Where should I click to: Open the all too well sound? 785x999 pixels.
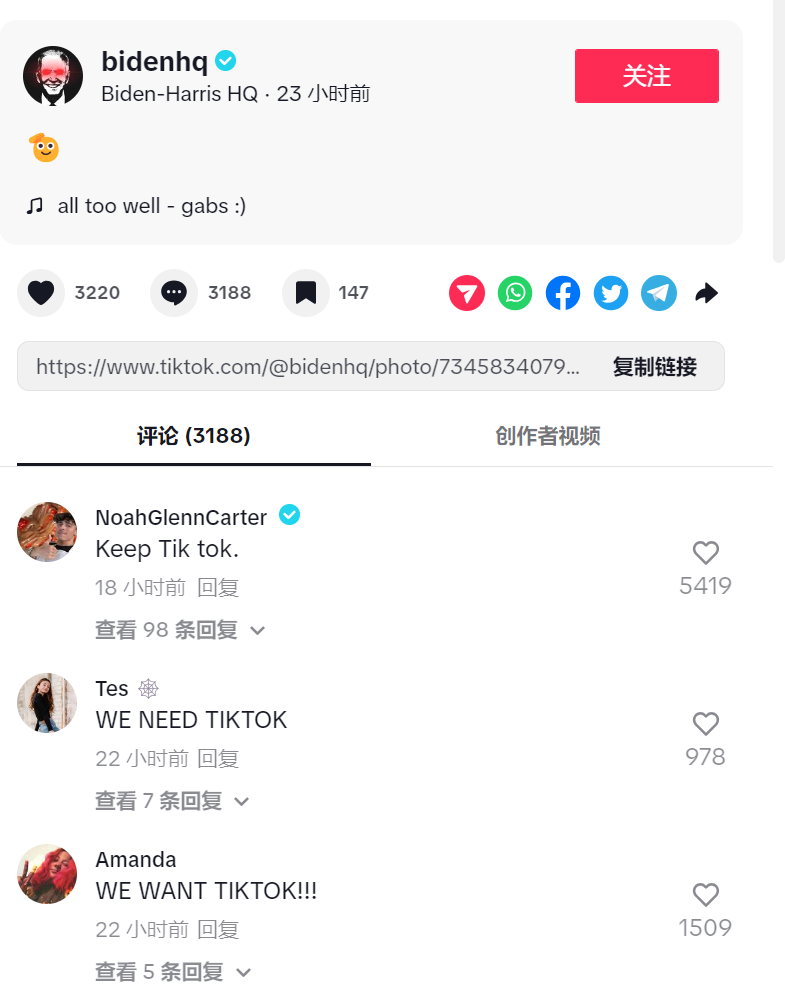point(151,206)
